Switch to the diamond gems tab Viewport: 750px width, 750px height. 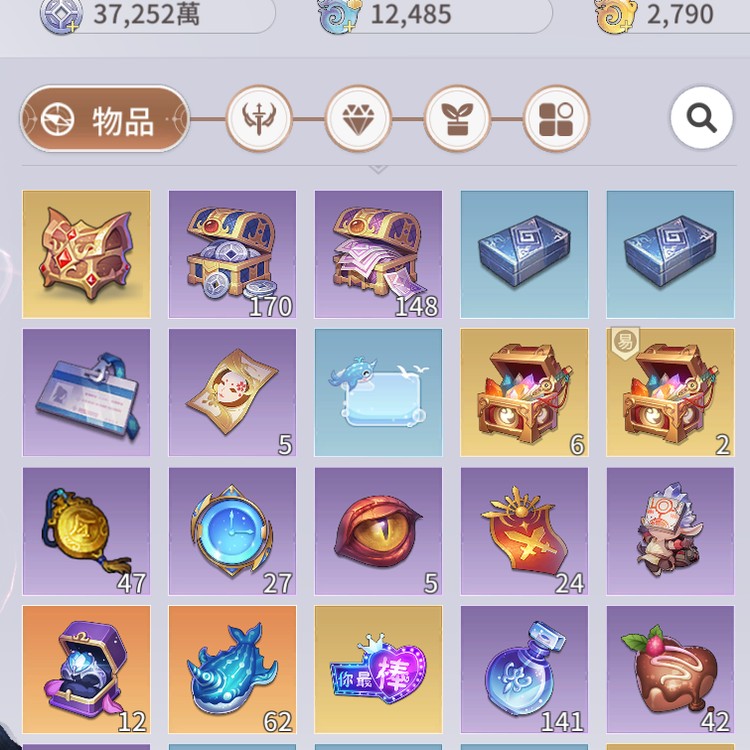click(358, 119)
